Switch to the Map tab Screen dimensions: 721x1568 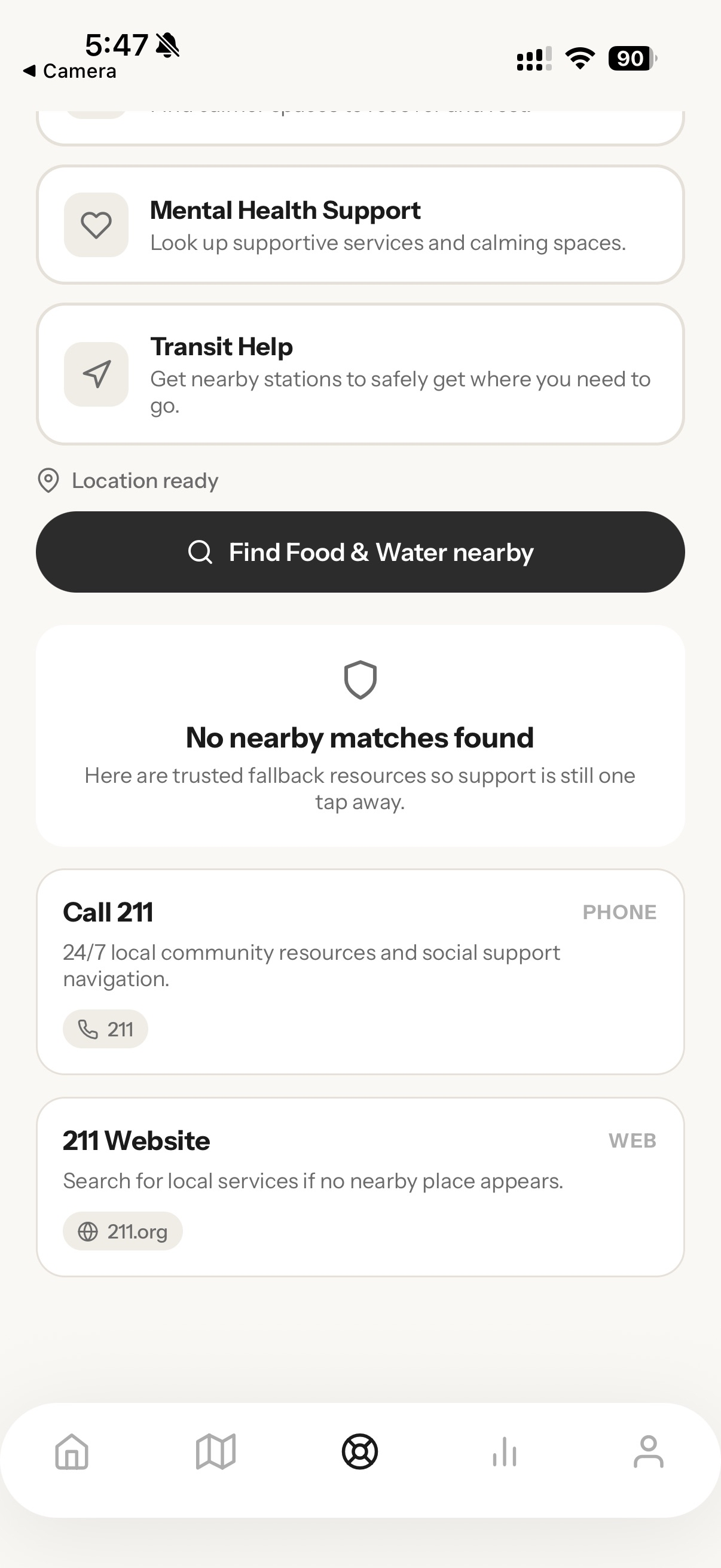[215, 1452]
